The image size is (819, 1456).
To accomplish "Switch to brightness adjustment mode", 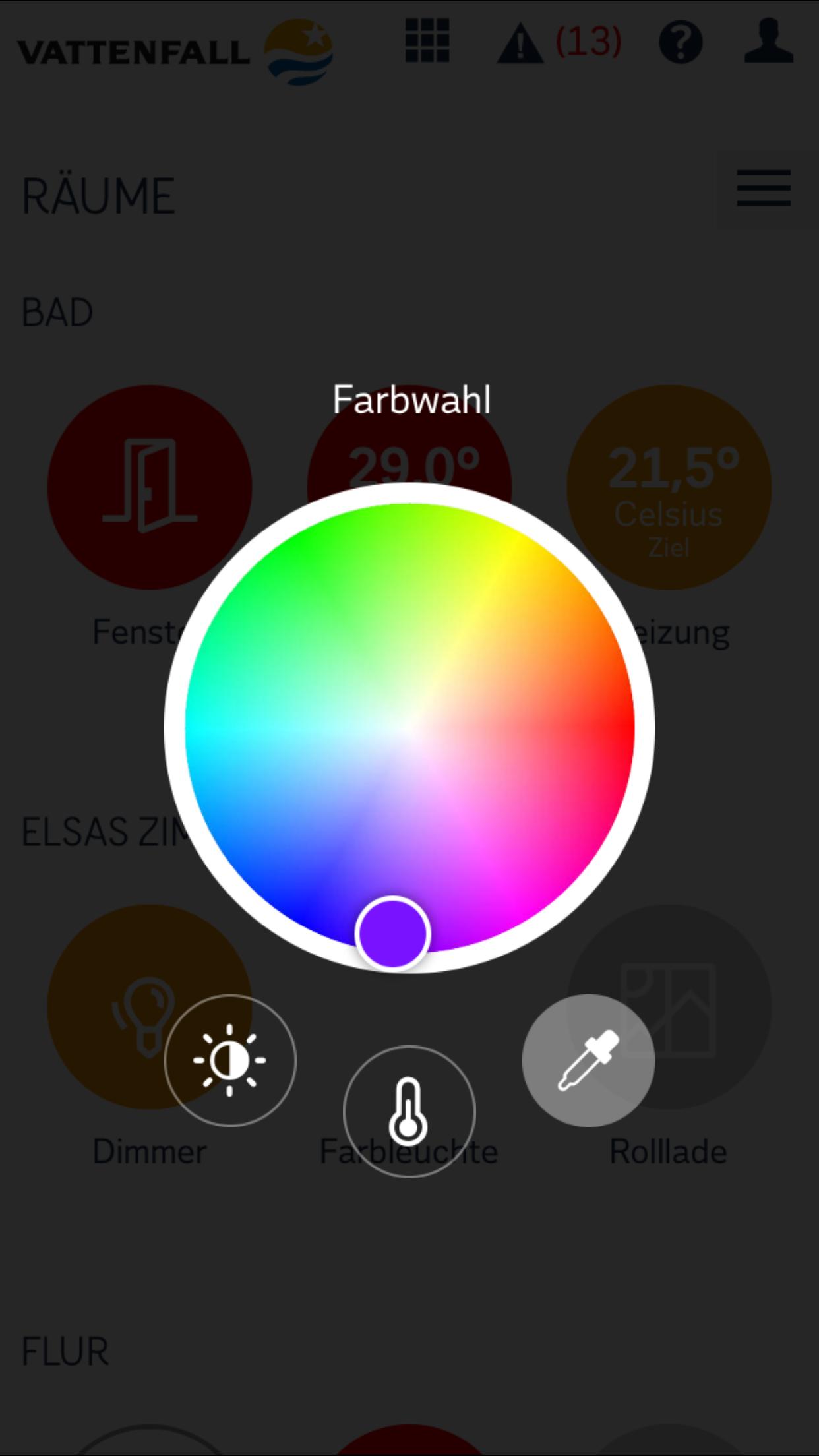I will coord(229,1060).
